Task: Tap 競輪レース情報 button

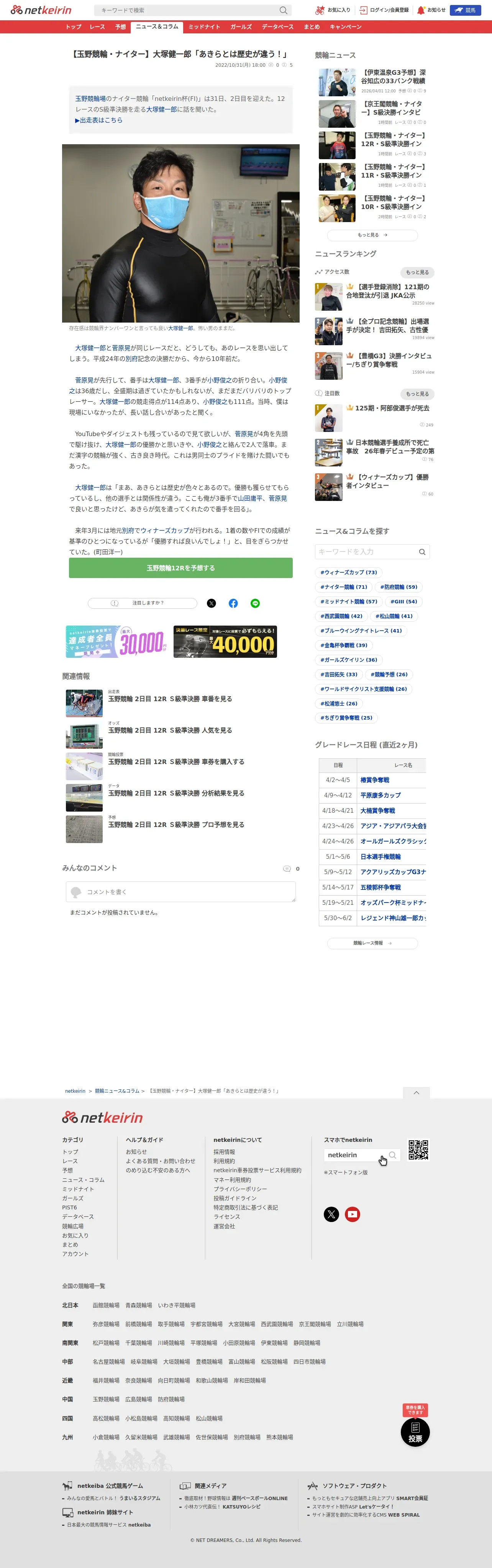Action: pos(372,944)
